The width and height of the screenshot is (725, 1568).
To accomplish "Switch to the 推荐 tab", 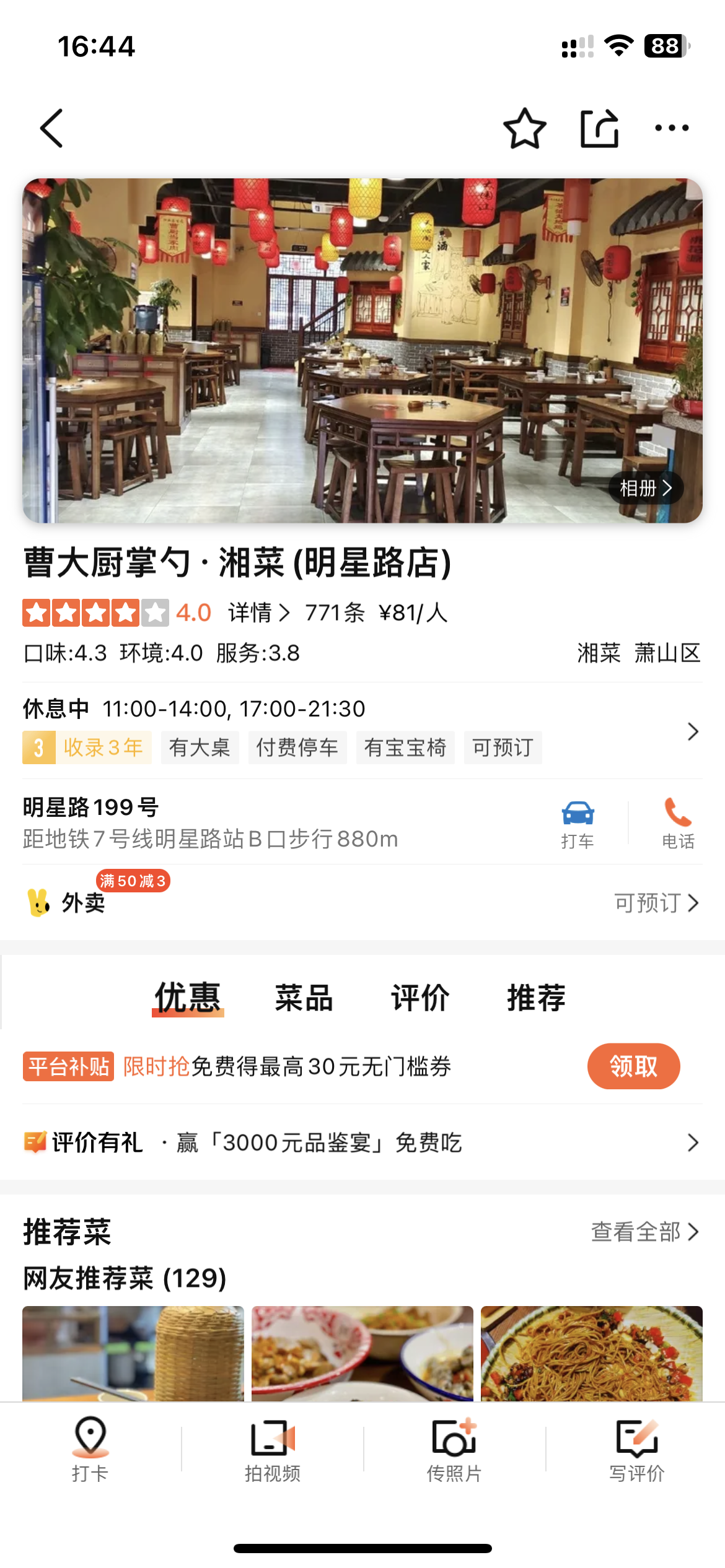I will click(x=536, y=998).
